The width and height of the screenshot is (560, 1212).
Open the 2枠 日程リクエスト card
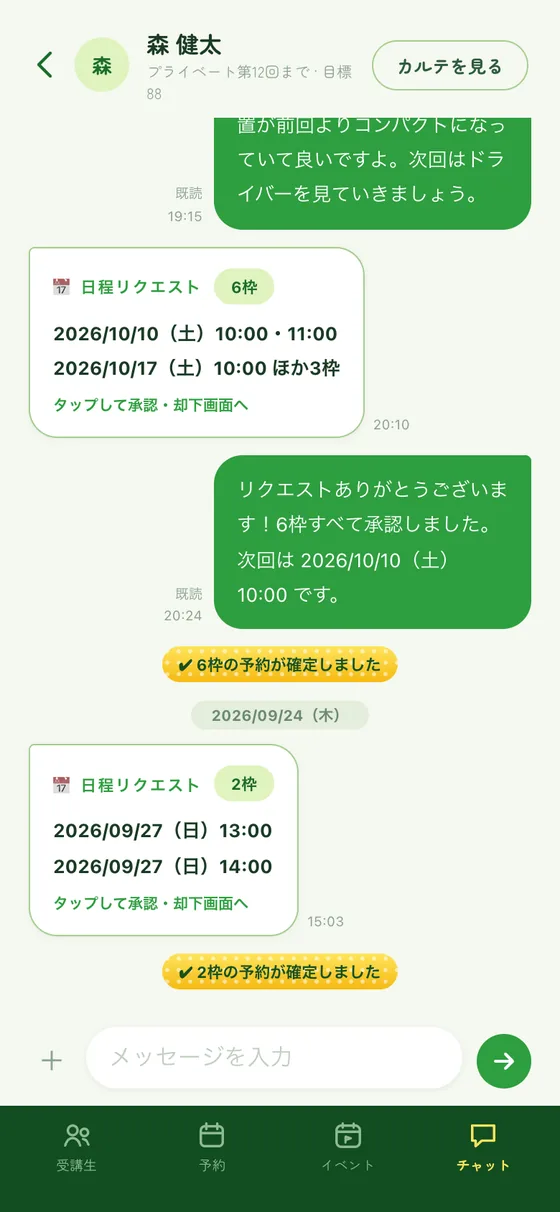click(x=164, y=840)
